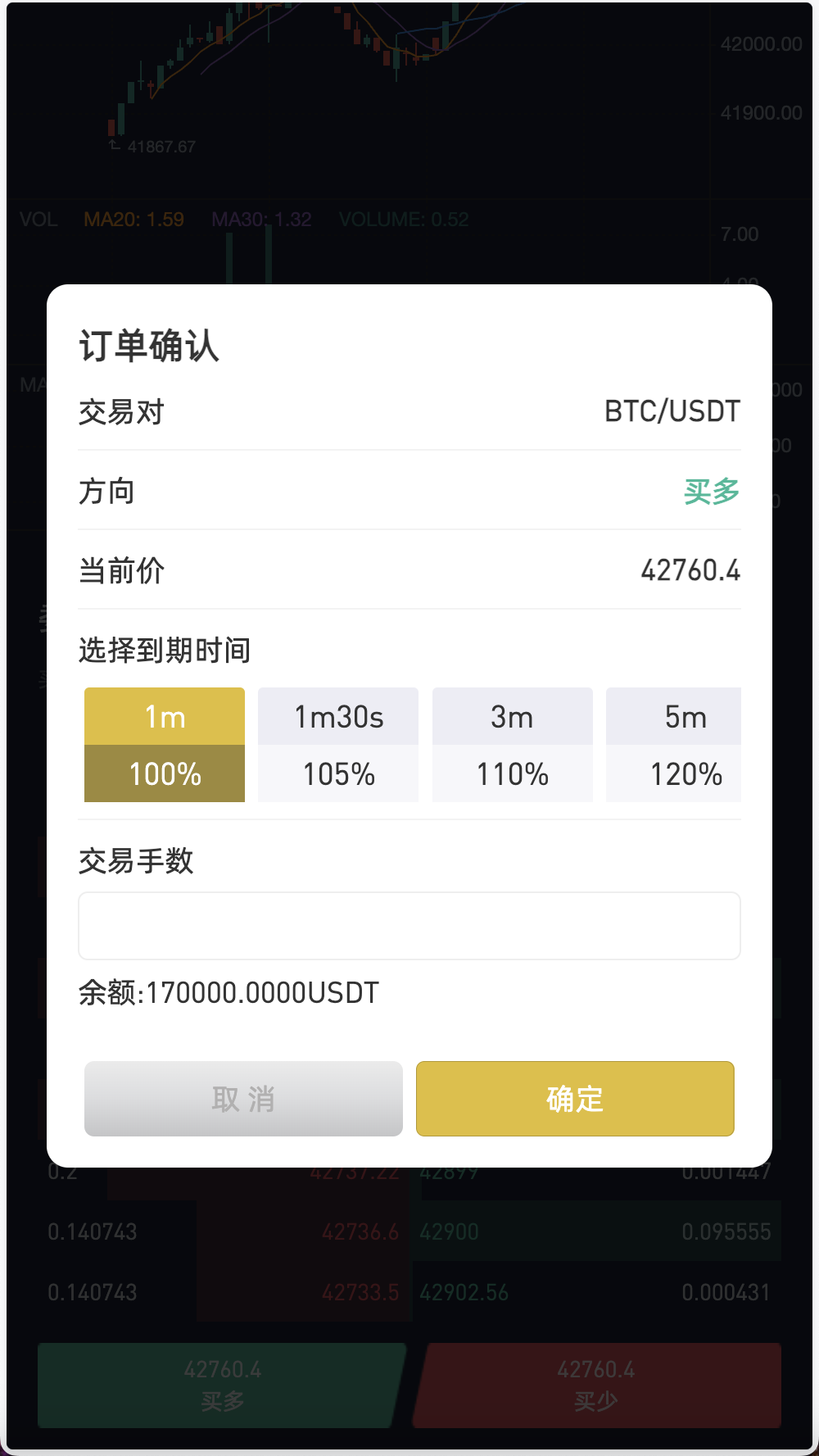Click the current price value 42760.4
Image resolution: width=819 pixels, height=1456 pixels.
[x=690, y=571]
